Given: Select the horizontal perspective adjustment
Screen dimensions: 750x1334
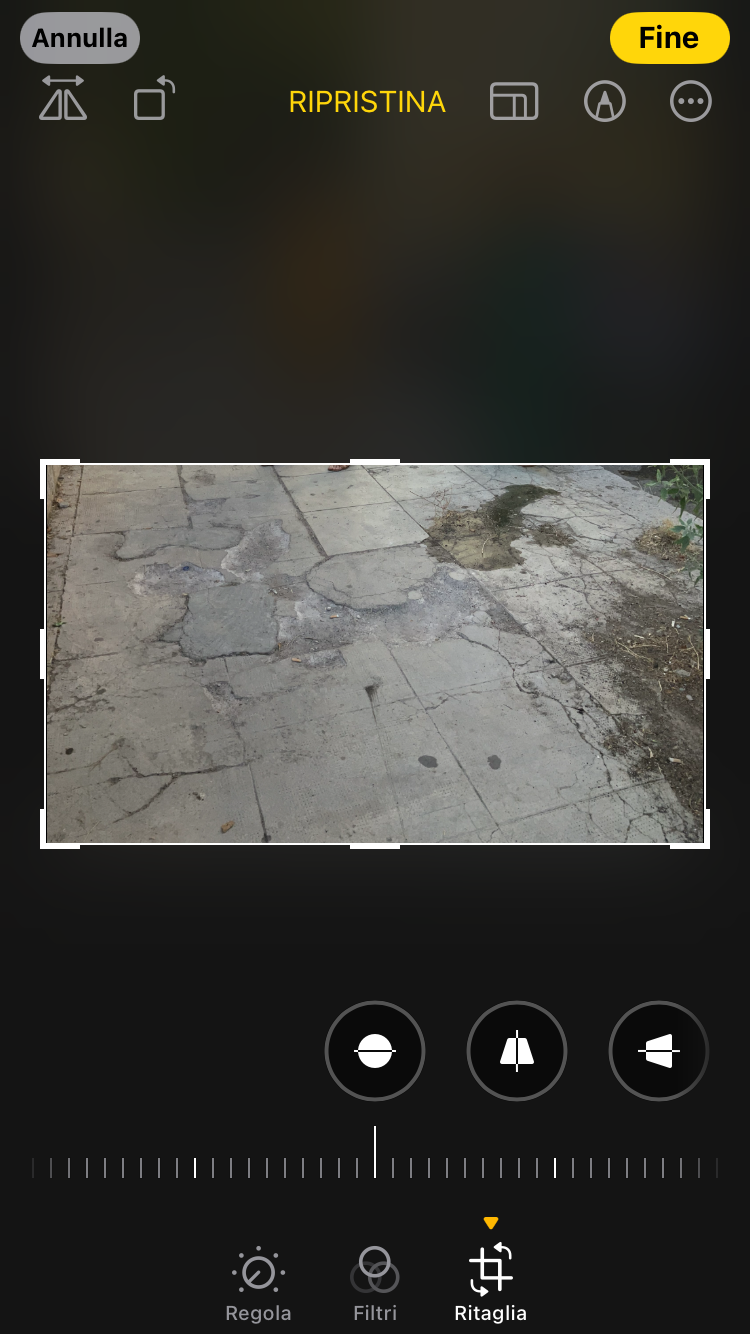Looking at the screenshot, I should [x=659, y=1051].
